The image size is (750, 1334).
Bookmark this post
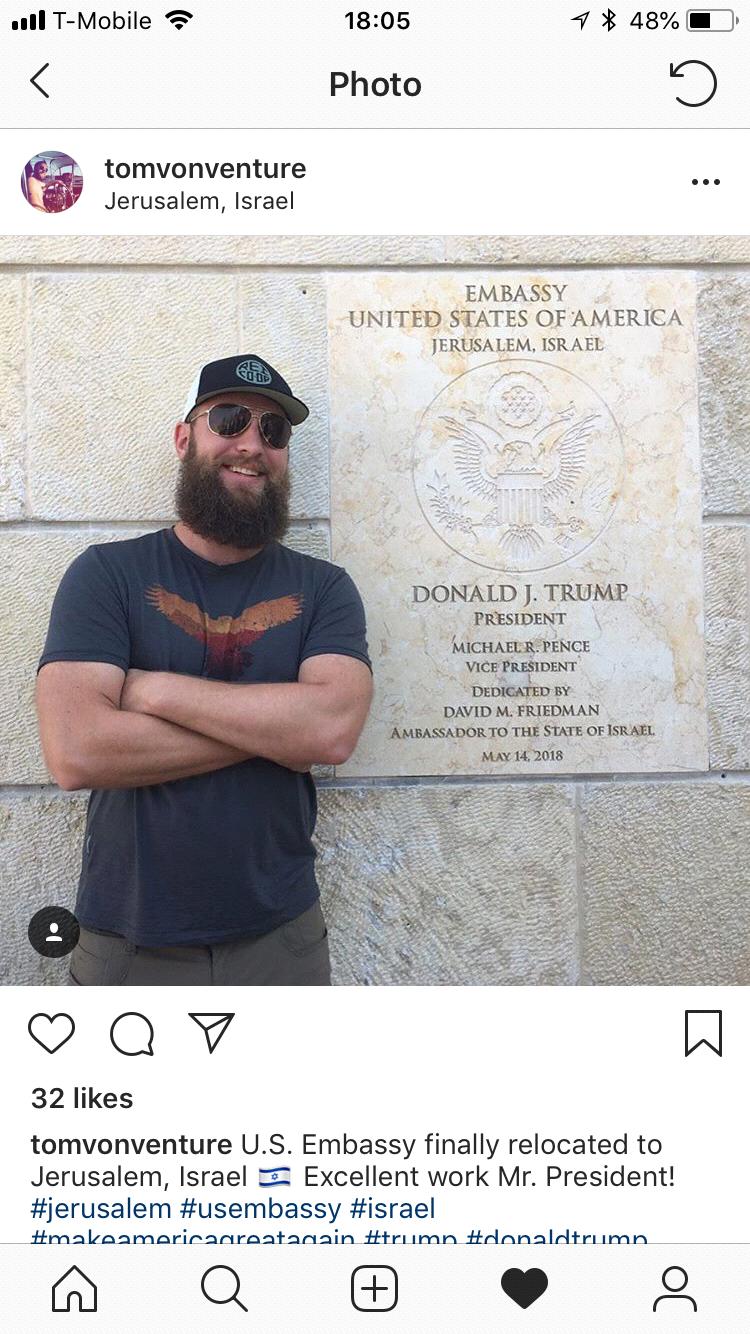click(x=703, y=1033)
